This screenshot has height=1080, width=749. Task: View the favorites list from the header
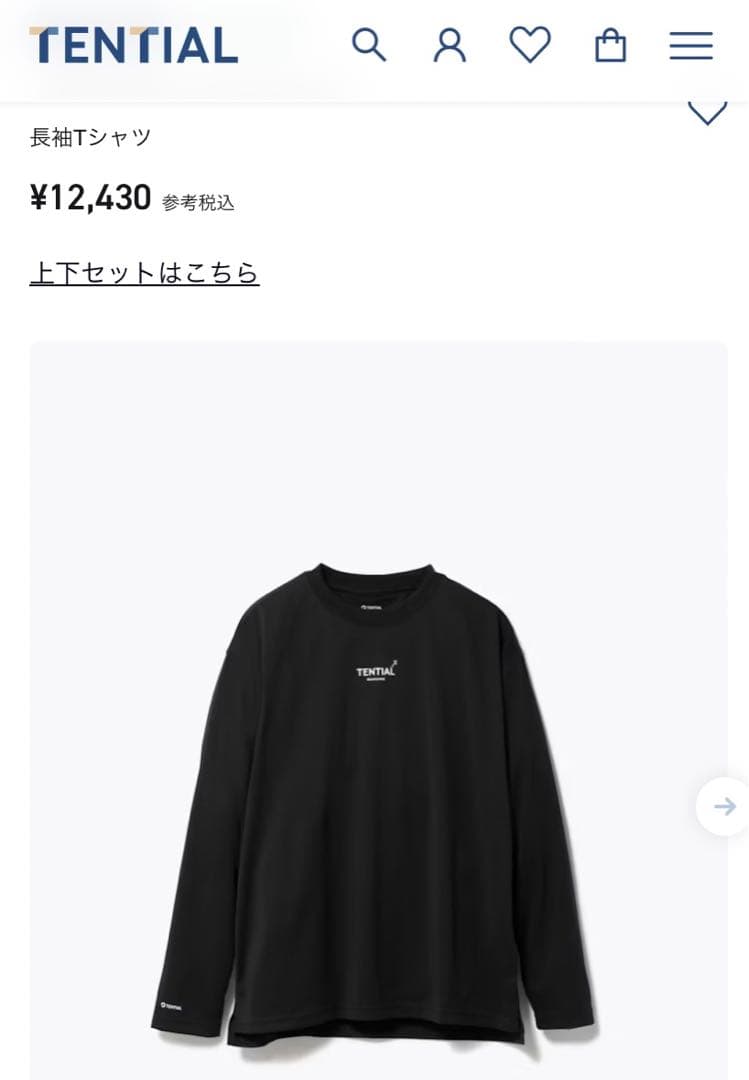530,45
